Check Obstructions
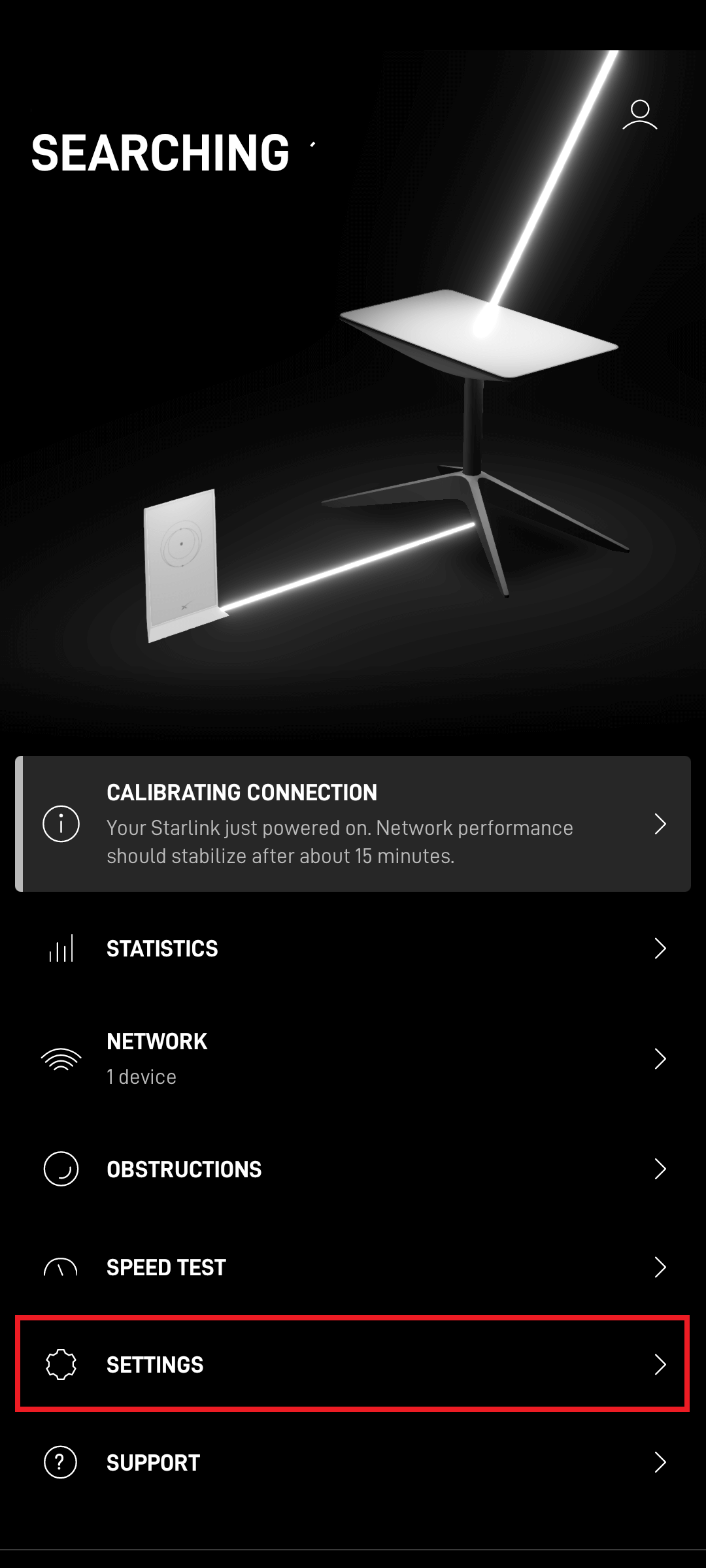706x1568 pixels. (x=353, y=1169)
